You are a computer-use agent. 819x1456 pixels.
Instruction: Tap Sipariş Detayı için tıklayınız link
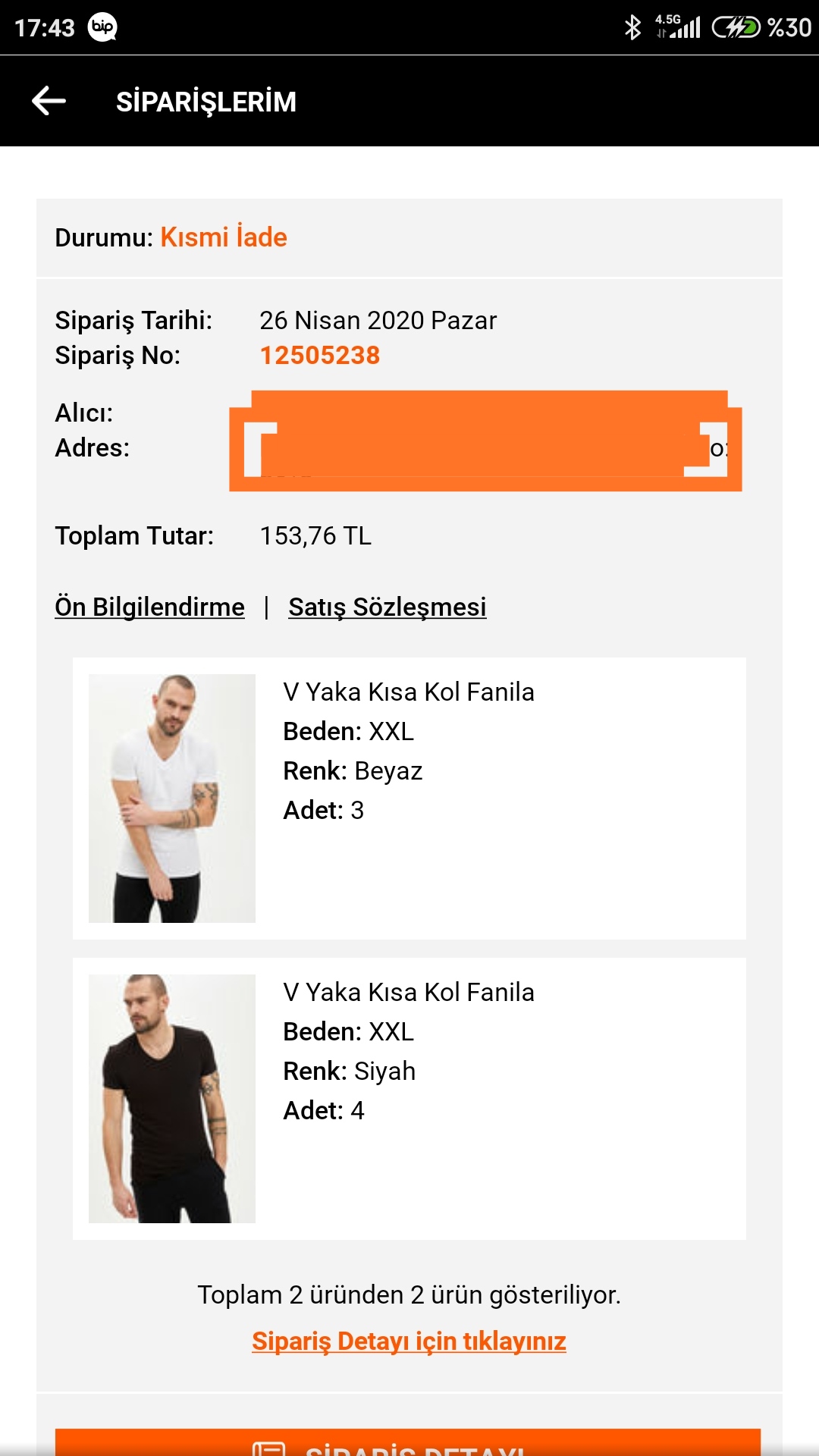coord(409,1341)
